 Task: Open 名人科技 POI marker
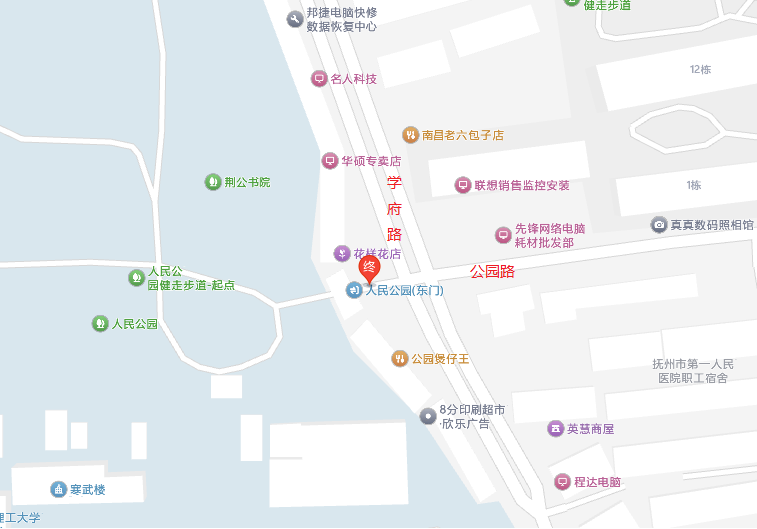click(x=319, y=79)
